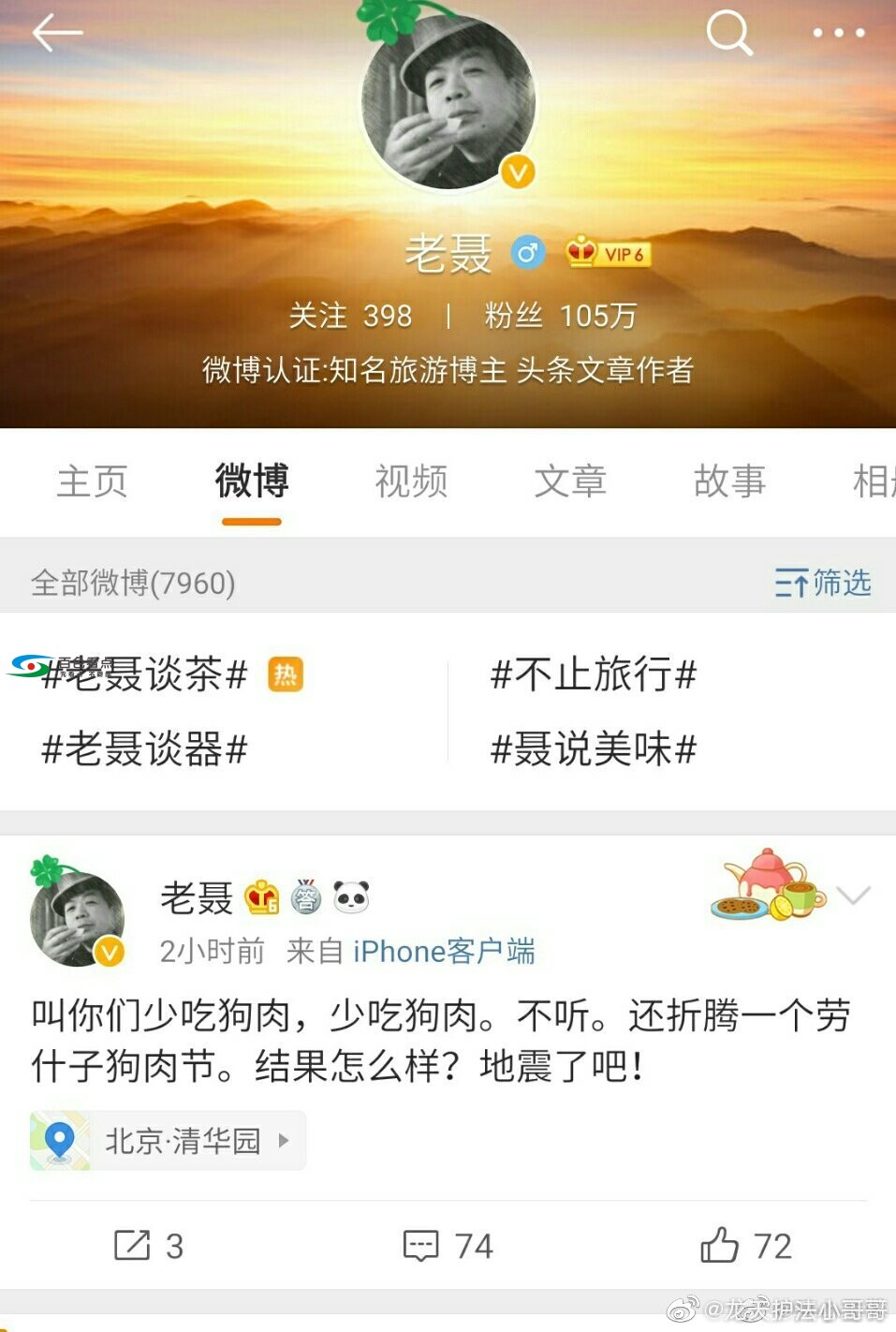Open the #老聂谈茶# topic
Viewport: 896px width, 1332px height.
click(x=145, y=674)
